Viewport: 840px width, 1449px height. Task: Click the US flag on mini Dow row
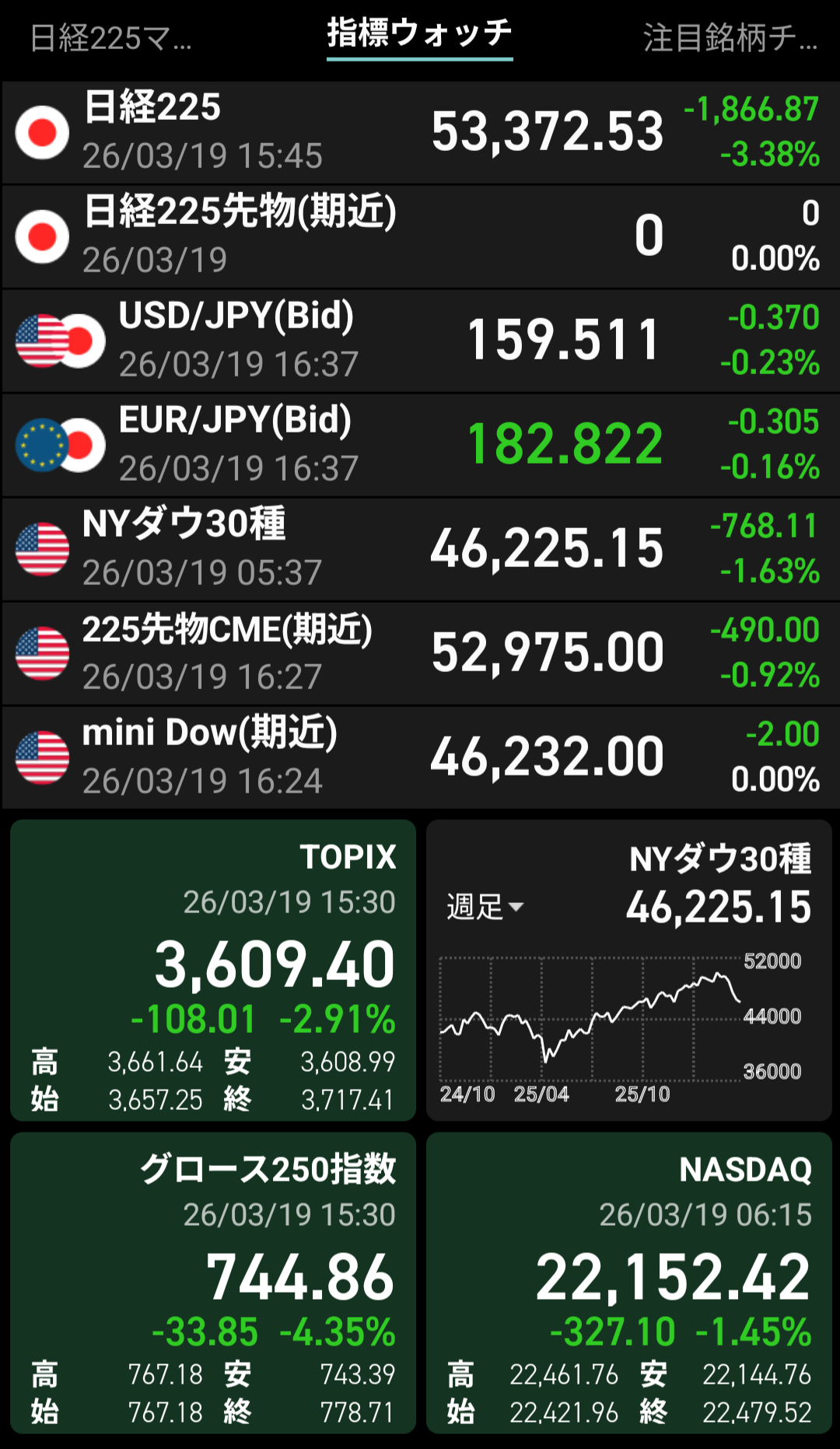[x=42, y=757]
